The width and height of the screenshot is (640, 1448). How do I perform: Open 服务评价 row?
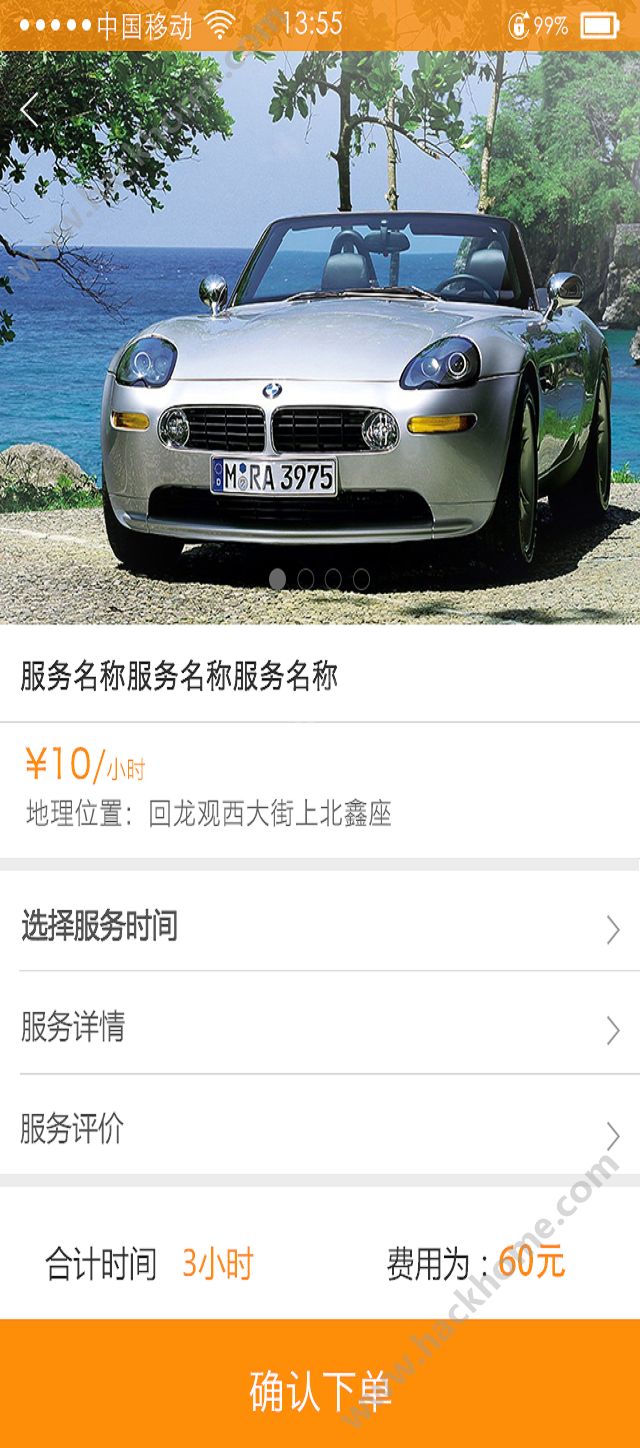click(x=320, y=1129)
